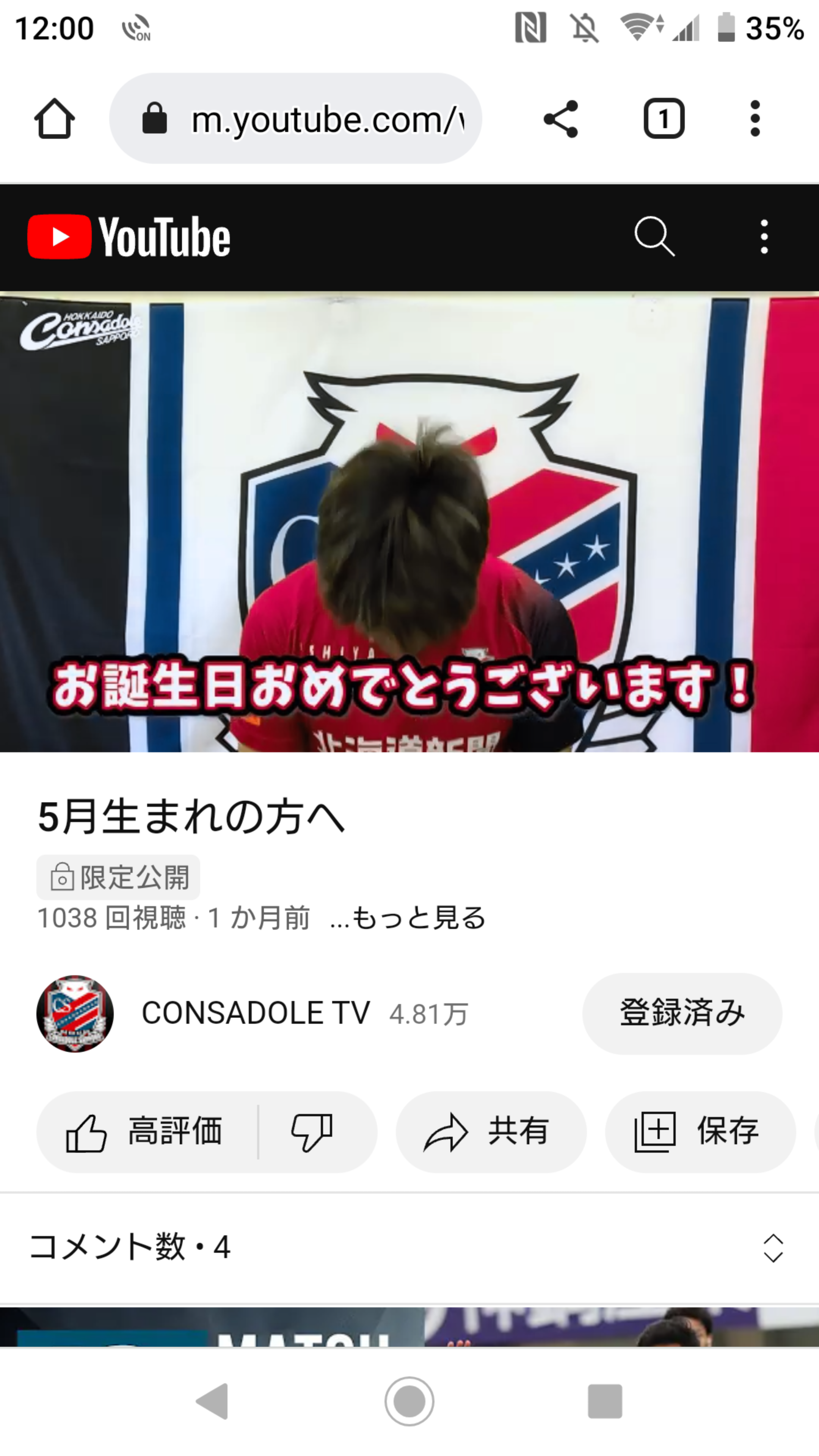Share the page via browser share icon

click(560, 119)
